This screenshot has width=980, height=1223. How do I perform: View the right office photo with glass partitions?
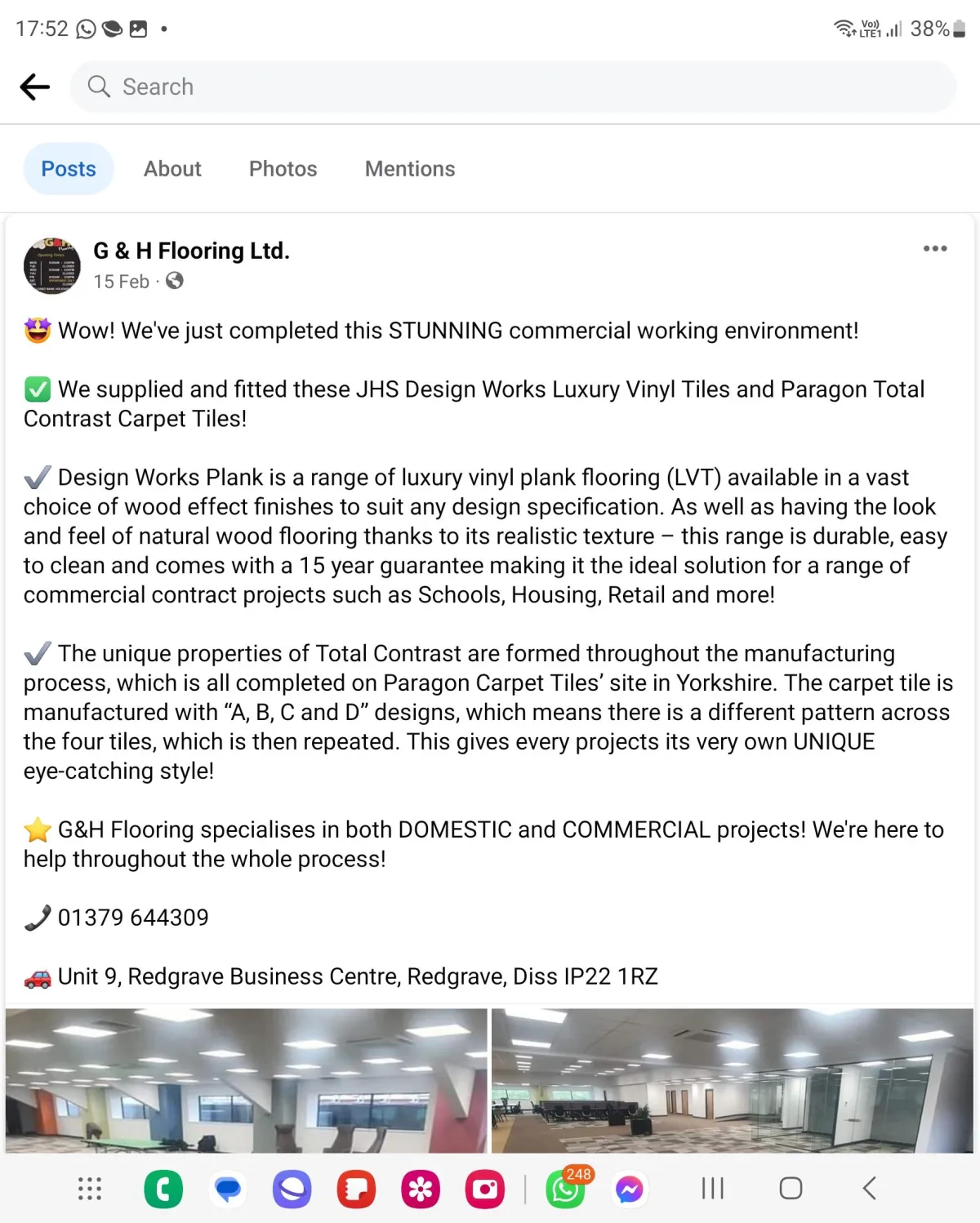point(733,1081)
